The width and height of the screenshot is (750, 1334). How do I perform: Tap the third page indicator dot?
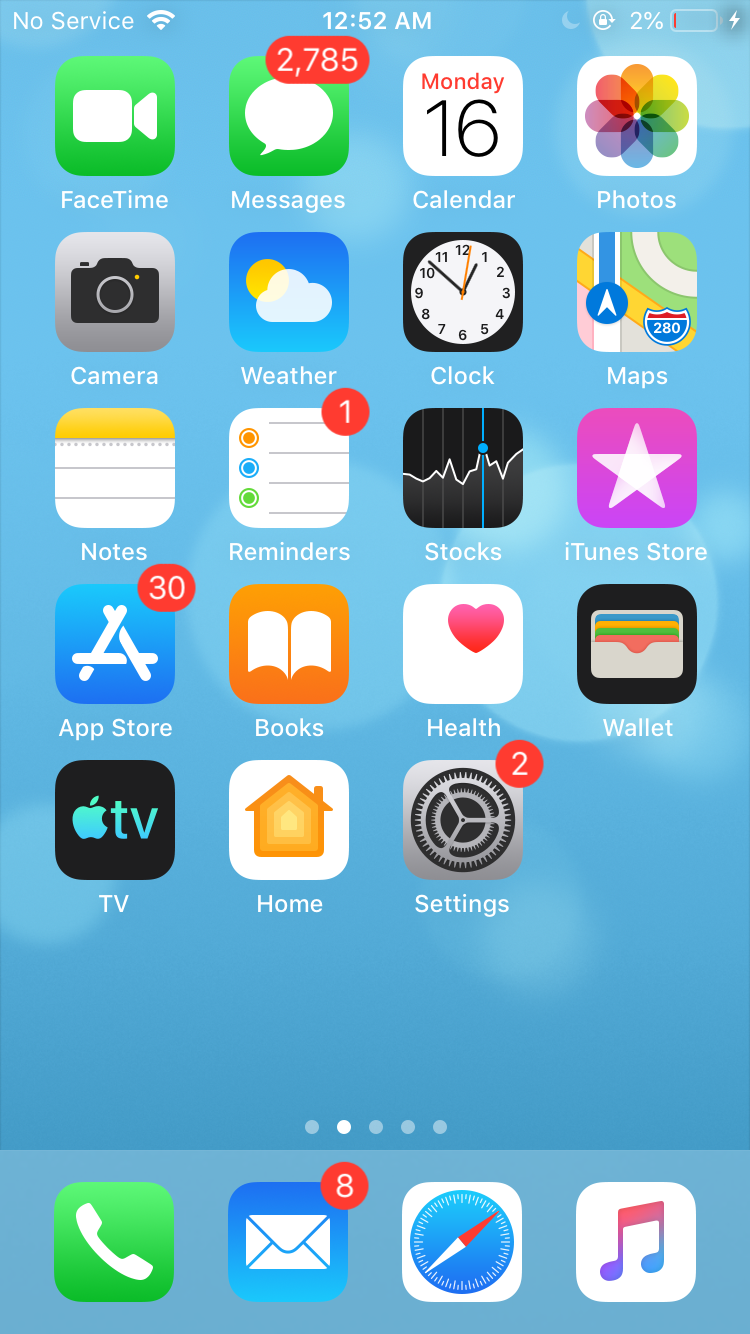point(376,1126)
